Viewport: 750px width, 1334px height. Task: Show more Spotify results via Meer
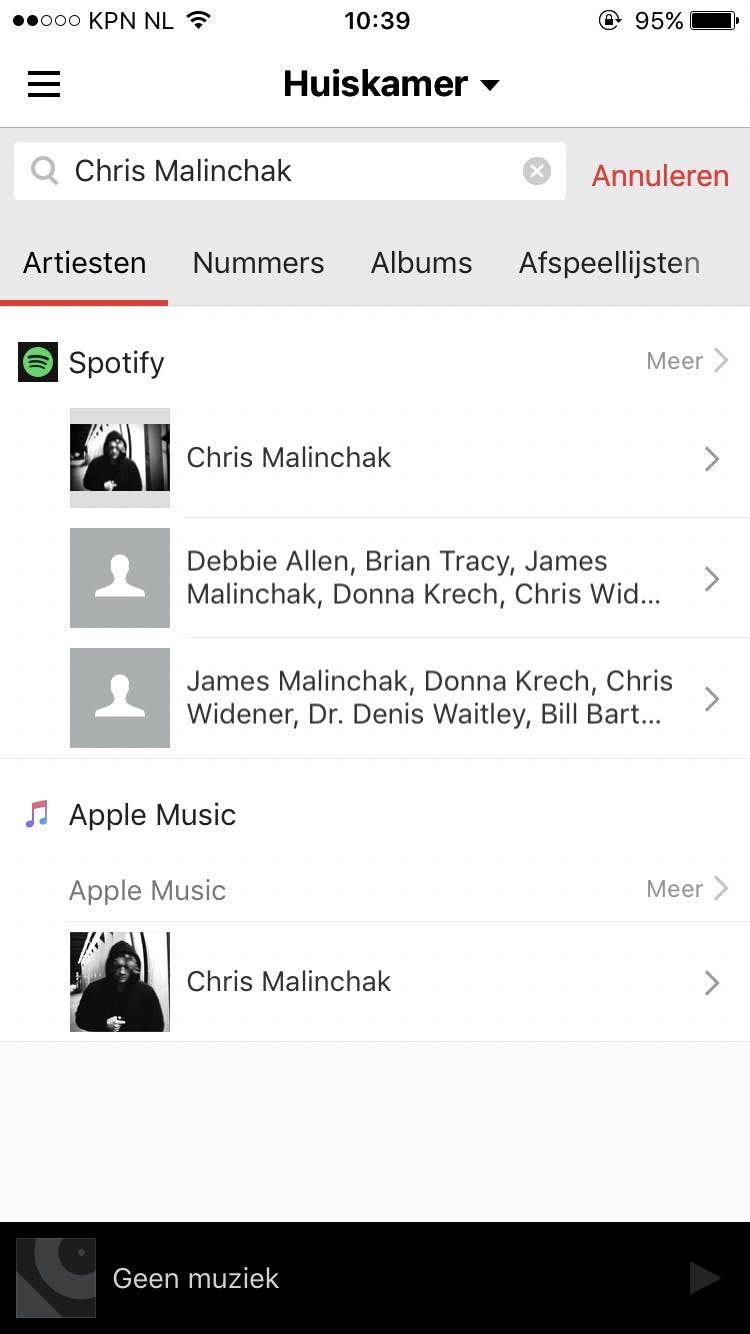[x=687, y=361]
